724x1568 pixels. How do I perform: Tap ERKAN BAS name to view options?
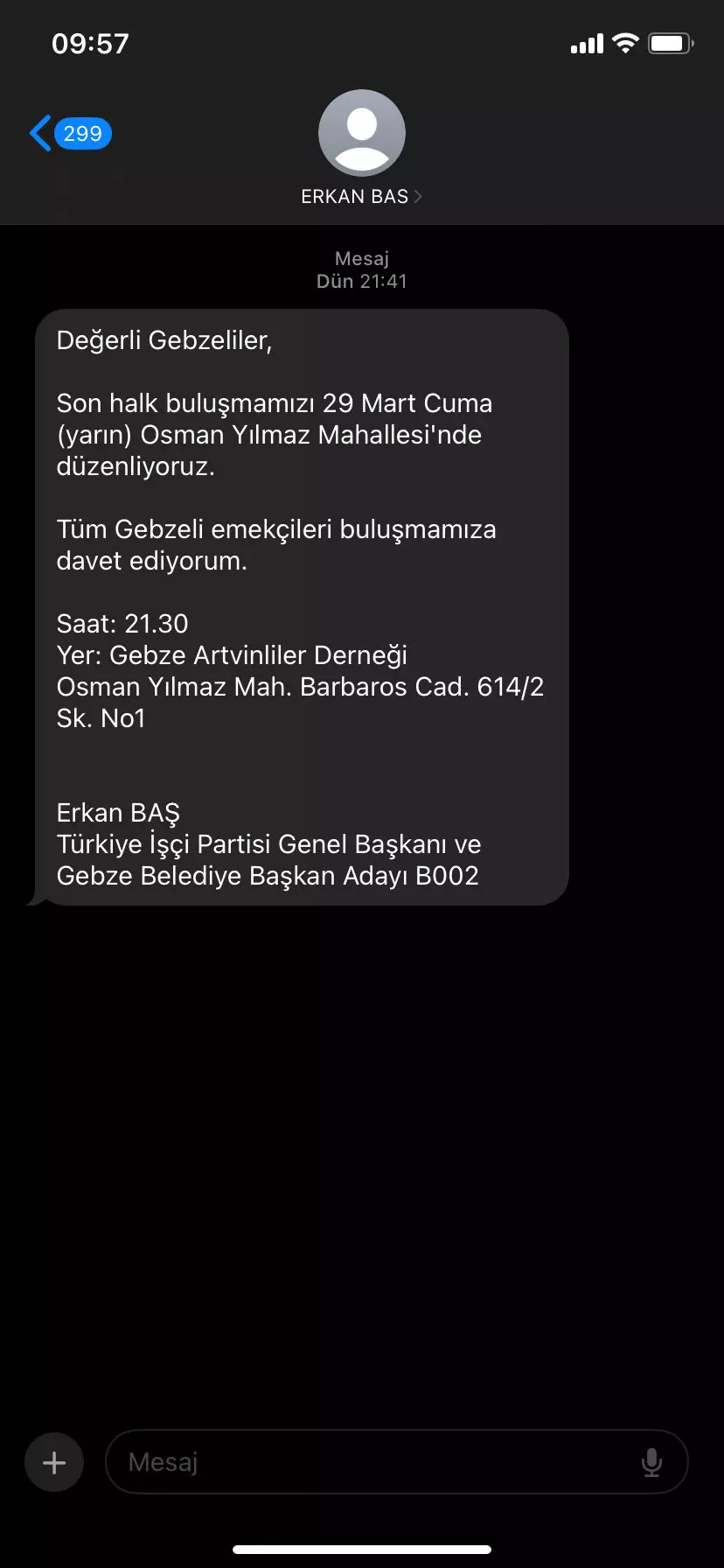pos(353,196)
